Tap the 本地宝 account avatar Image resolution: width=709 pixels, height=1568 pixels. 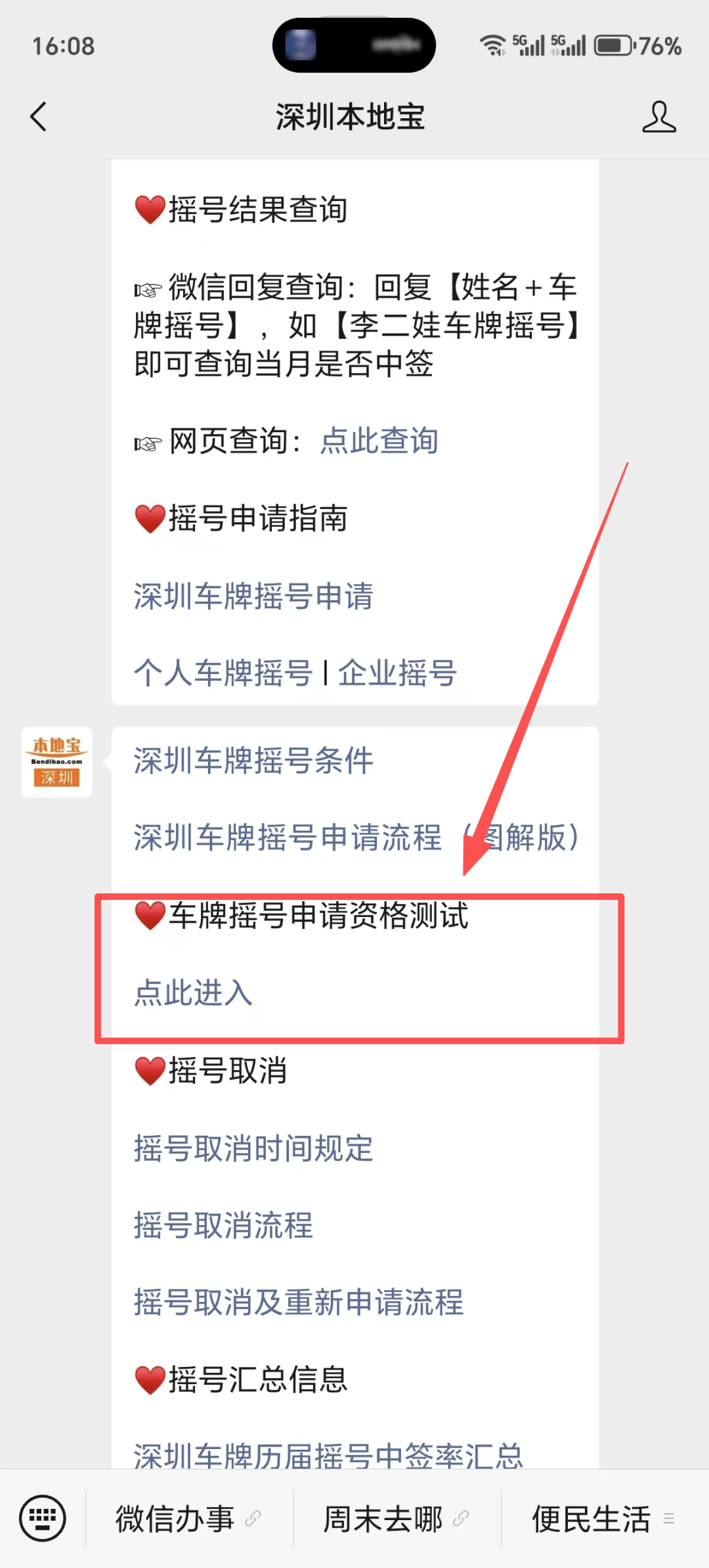(56, 762)
